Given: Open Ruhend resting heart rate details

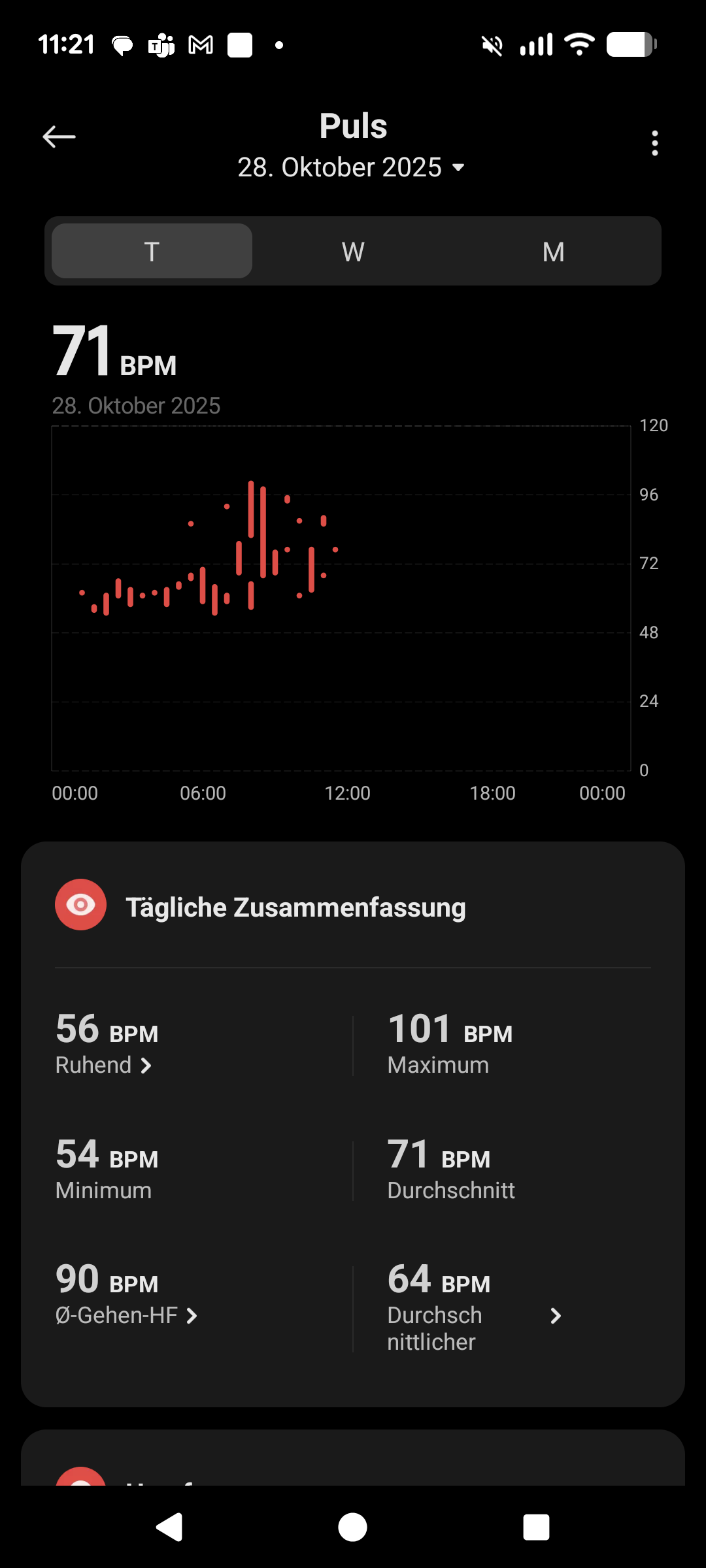Looking at the screenshot, I should [x=105, y=1066].
